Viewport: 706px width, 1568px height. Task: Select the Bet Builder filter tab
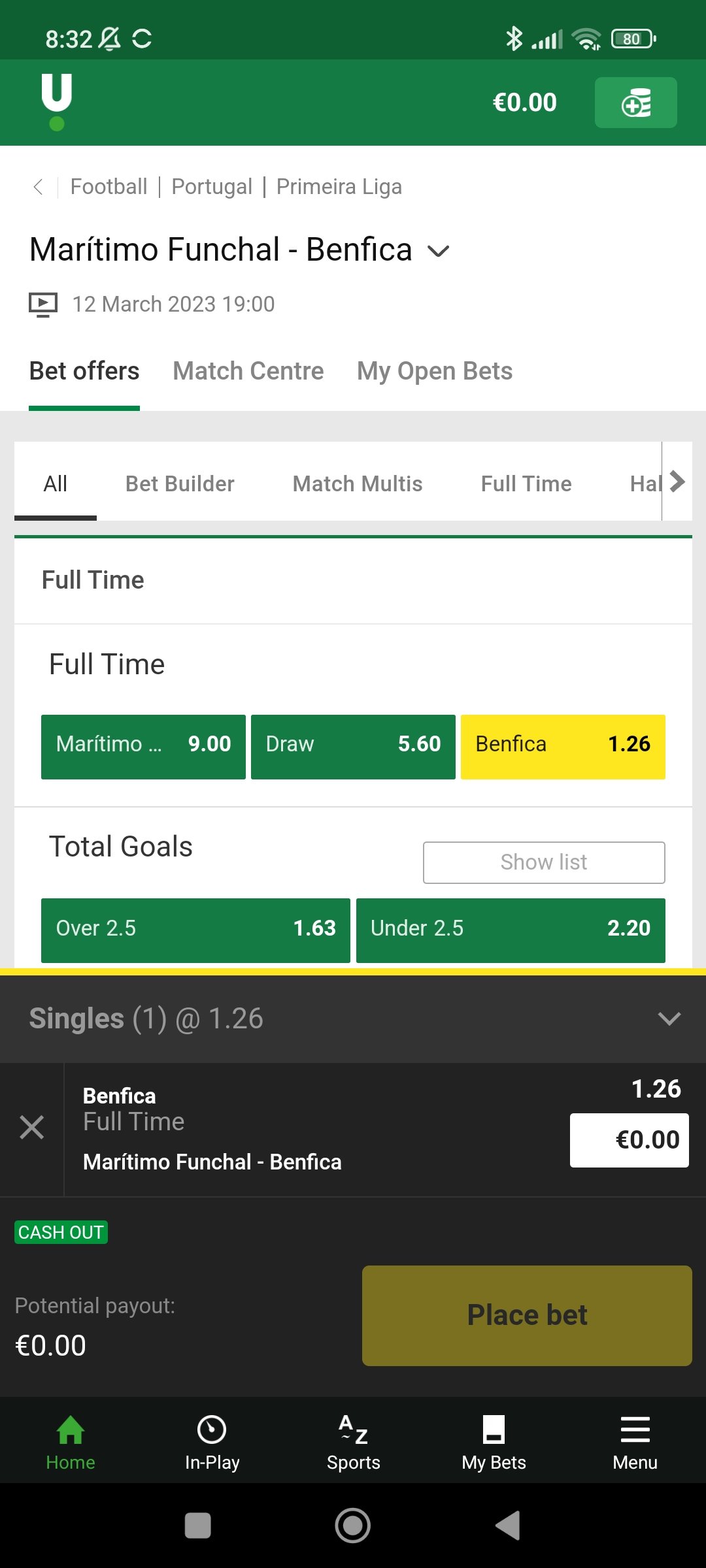click(x=180, y=483)
